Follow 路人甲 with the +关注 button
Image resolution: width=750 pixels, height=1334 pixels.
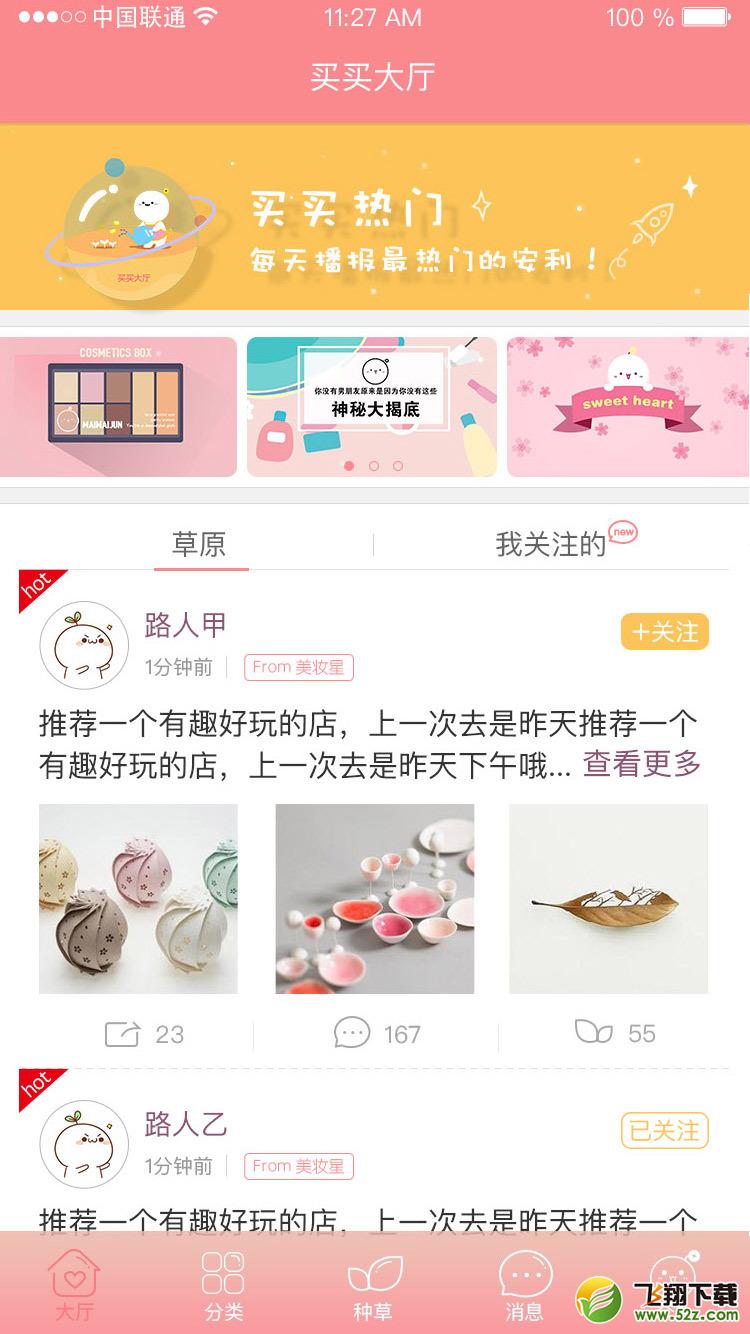pos(665,632)
